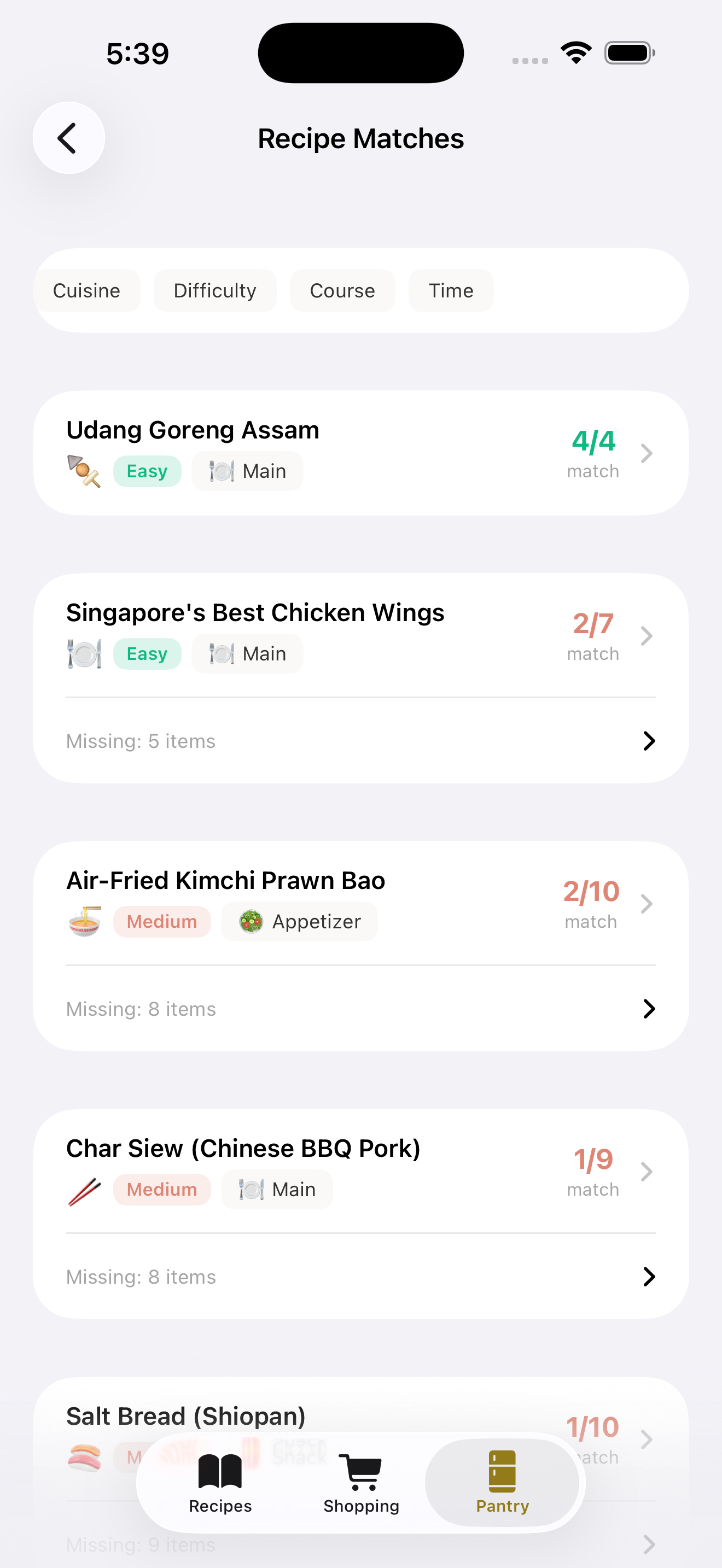
Task: Open the Difficulty filter
Action: [x=215, y=290]
